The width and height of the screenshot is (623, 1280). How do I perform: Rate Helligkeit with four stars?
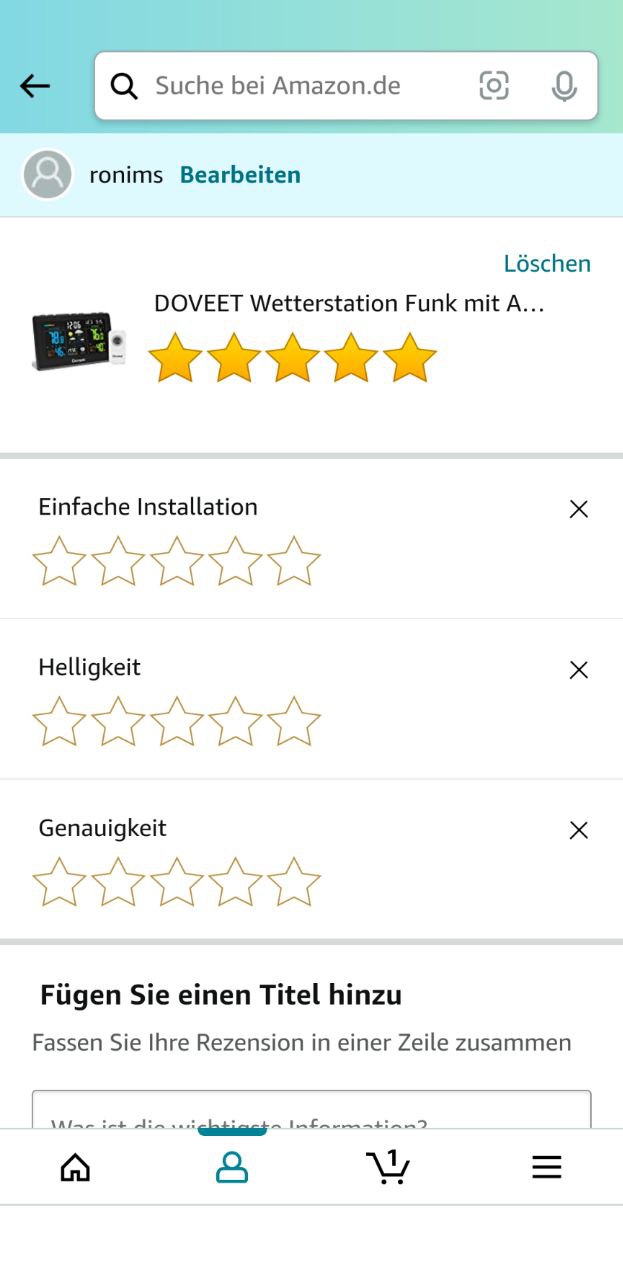click(236, 722)
